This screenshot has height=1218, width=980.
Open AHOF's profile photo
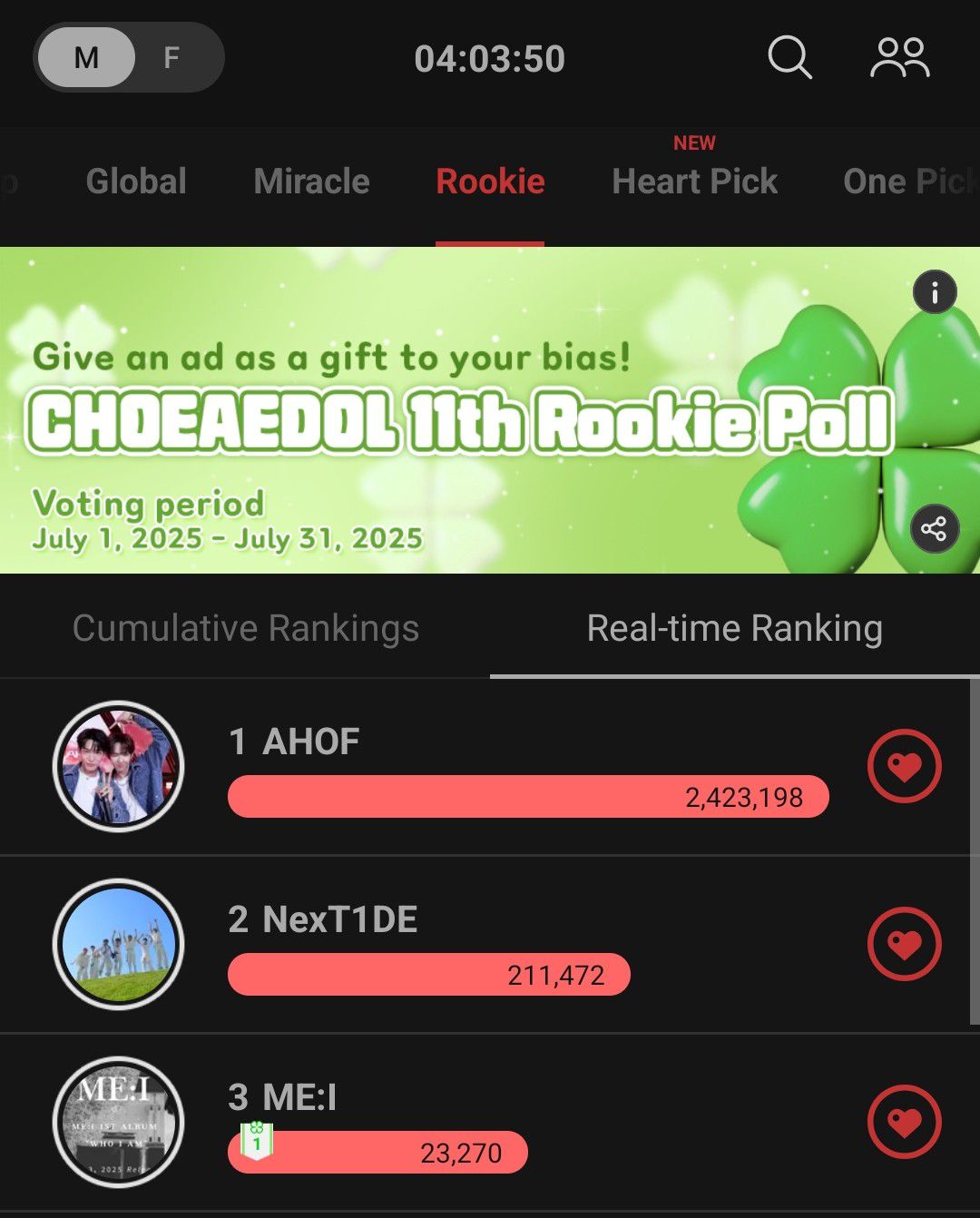[x=119, y=767]
